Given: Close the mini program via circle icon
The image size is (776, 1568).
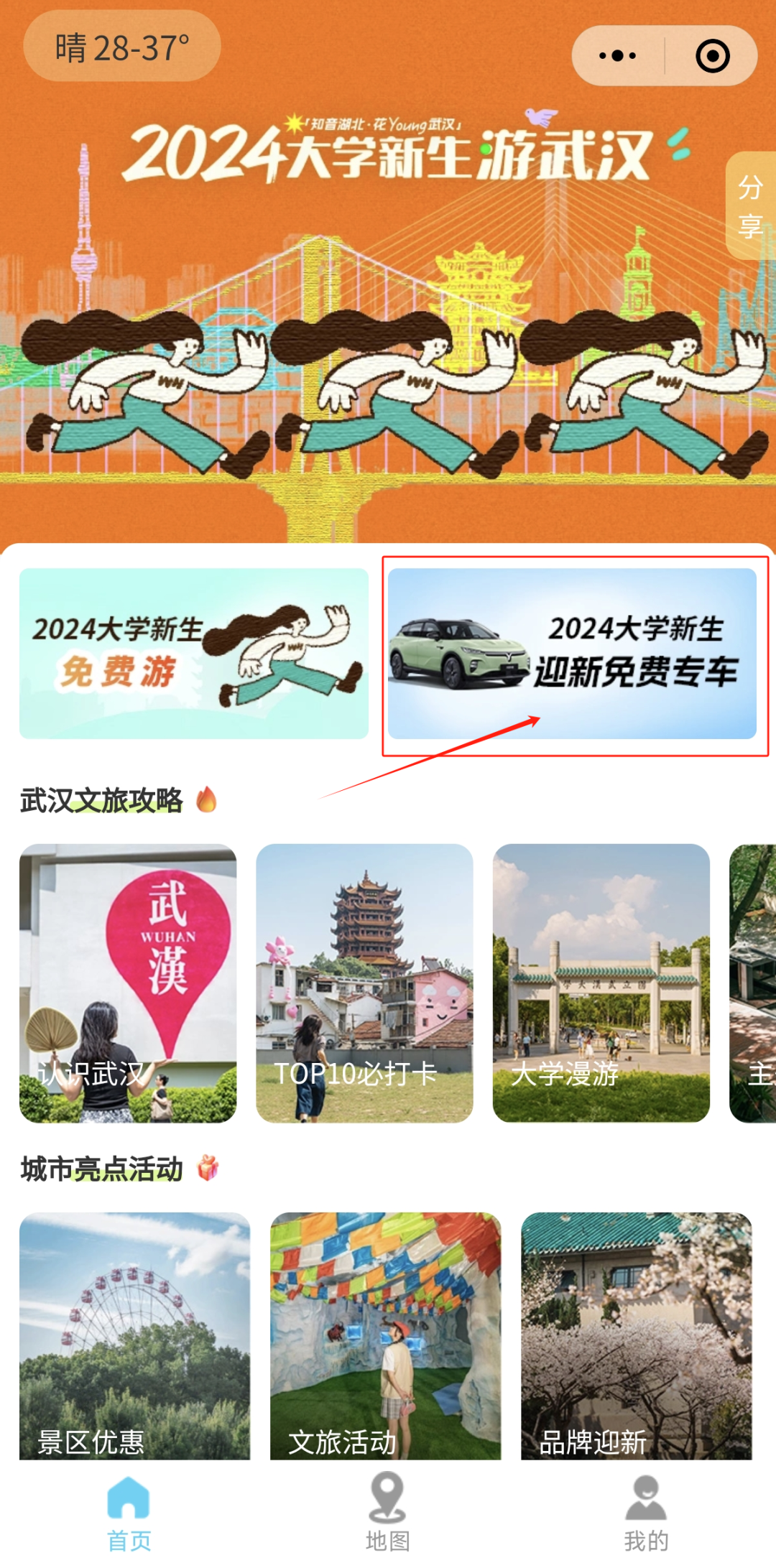Looking at the screenshot, I should 712,56.
